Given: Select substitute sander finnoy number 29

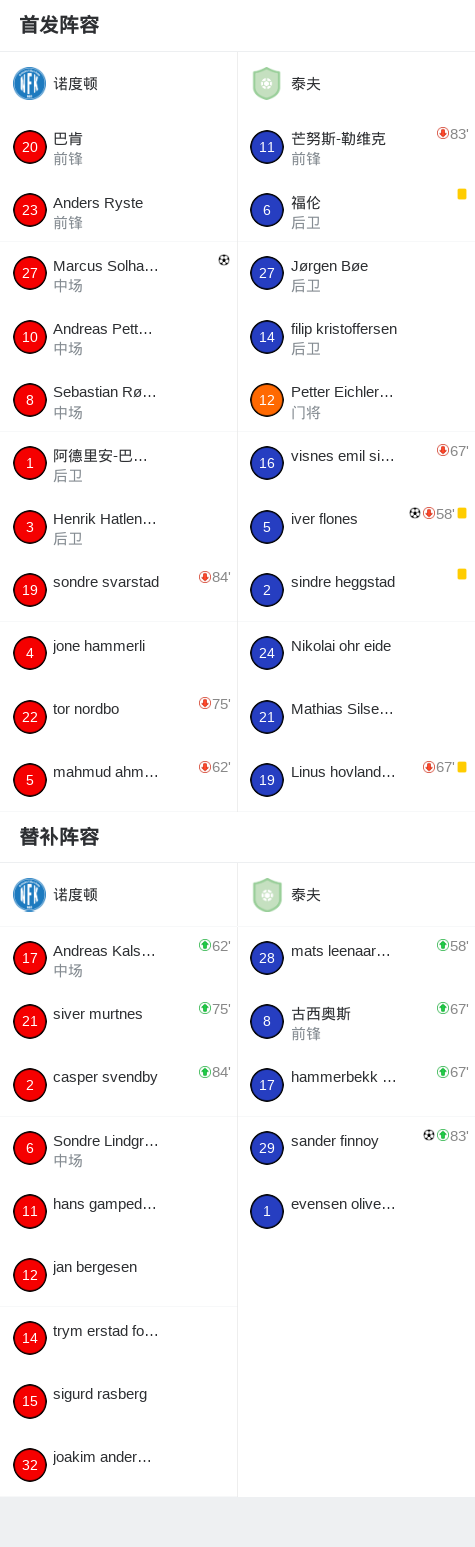Looking at the screenshot, I should pos(356,1148).
